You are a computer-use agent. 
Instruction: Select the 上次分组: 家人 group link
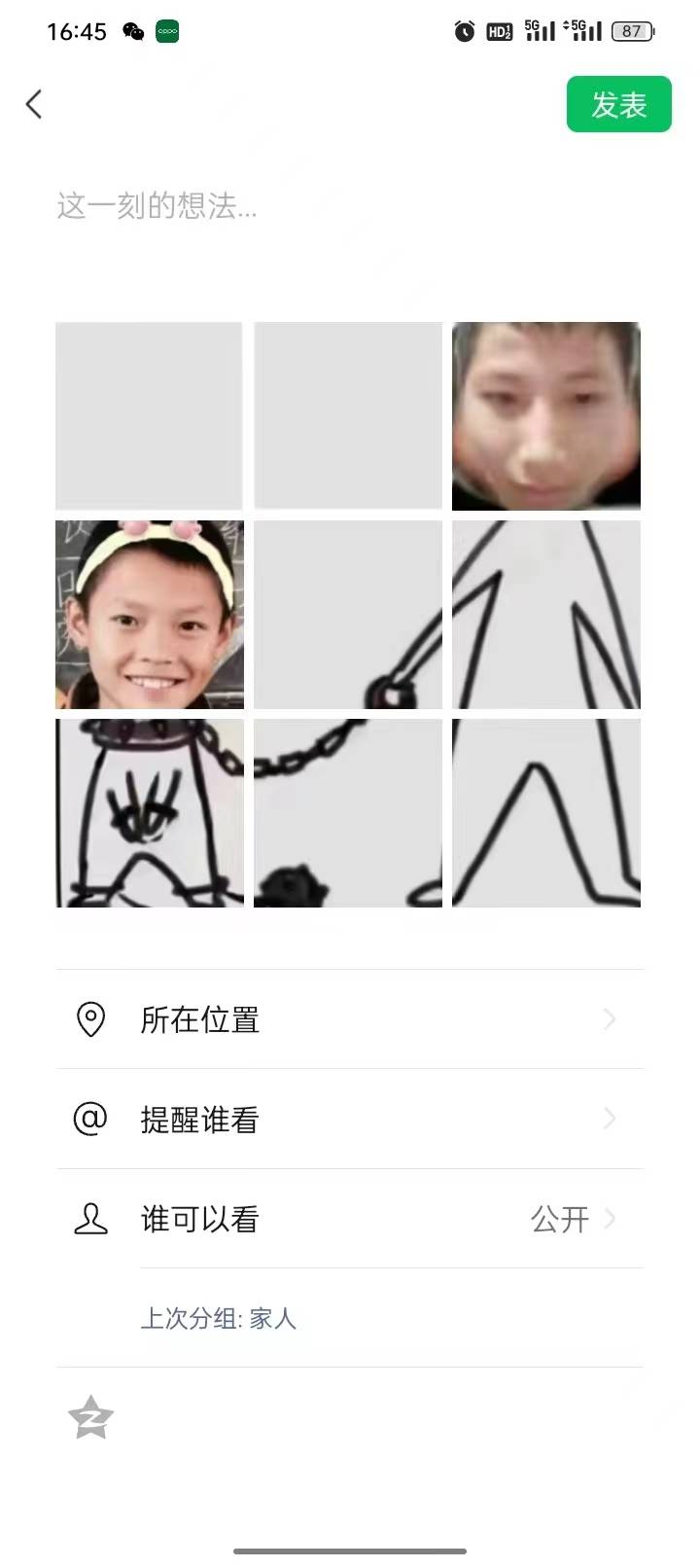pyautogui.click(x=219, y=1319)
